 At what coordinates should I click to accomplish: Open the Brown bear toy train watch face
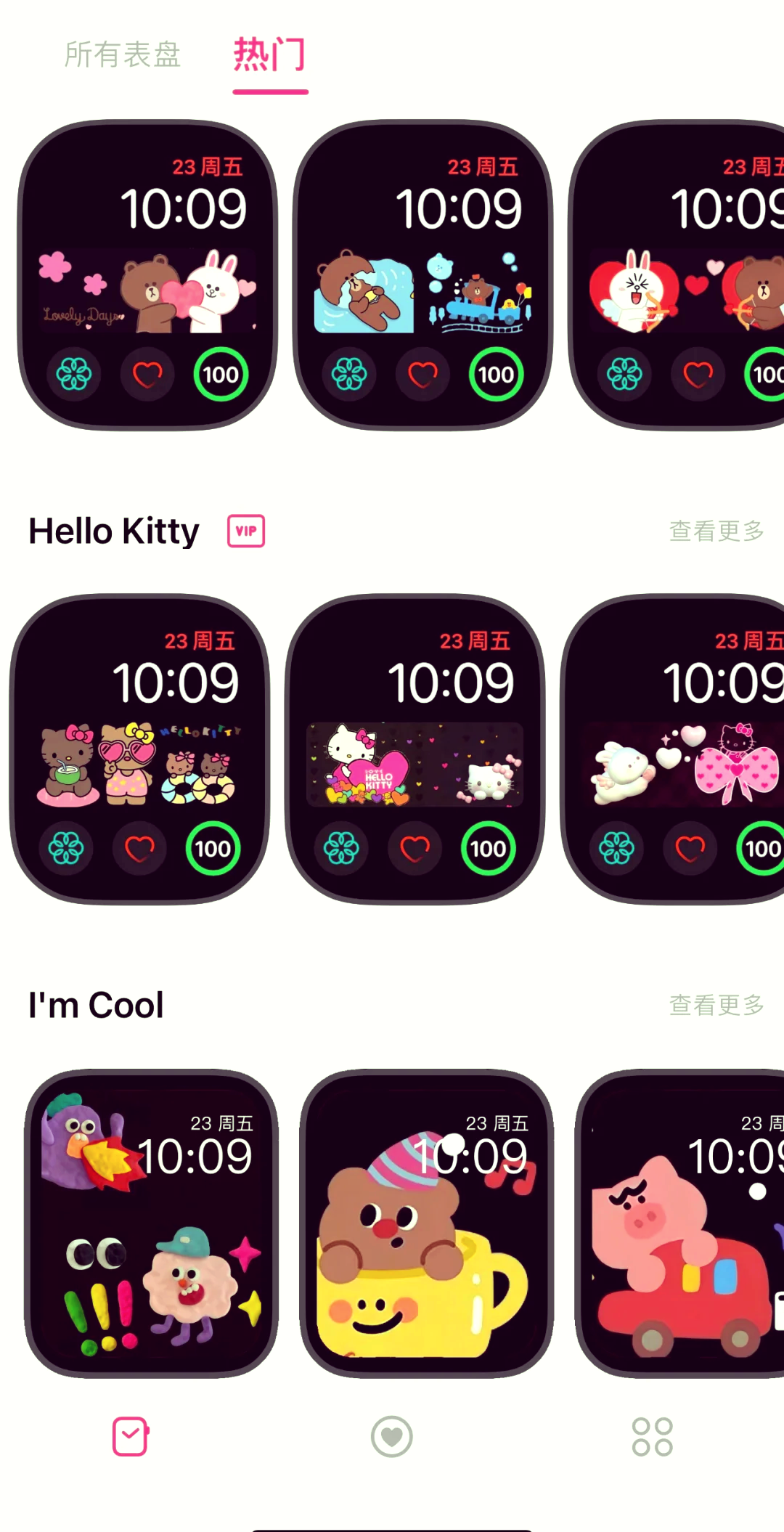[x=422, y=276]
